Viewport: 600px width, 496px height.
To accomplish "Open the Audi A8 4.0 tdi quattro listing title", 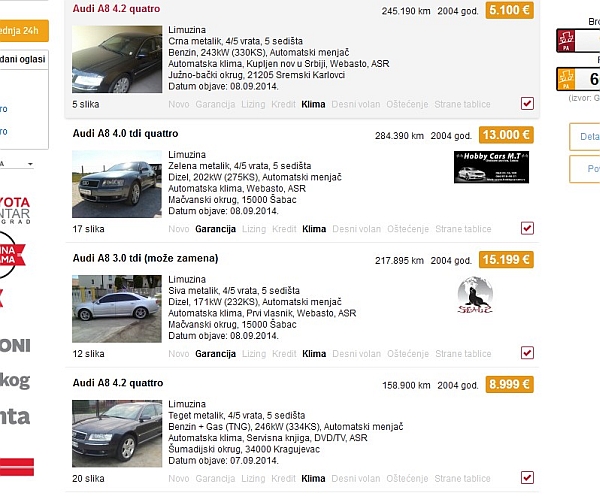I will click(x=125, y=133).
